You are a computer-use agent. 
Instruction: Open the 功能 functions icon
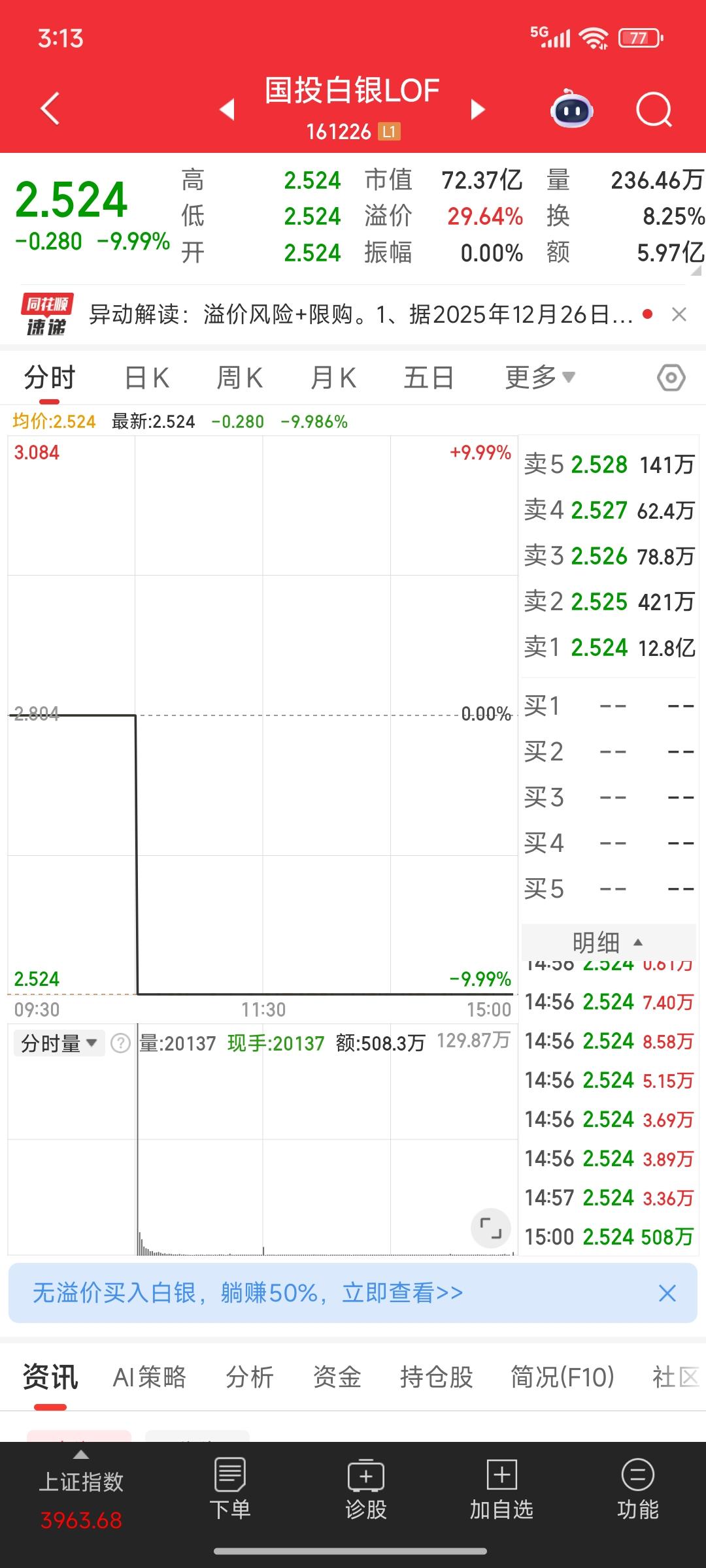(x=636, y=1494)
